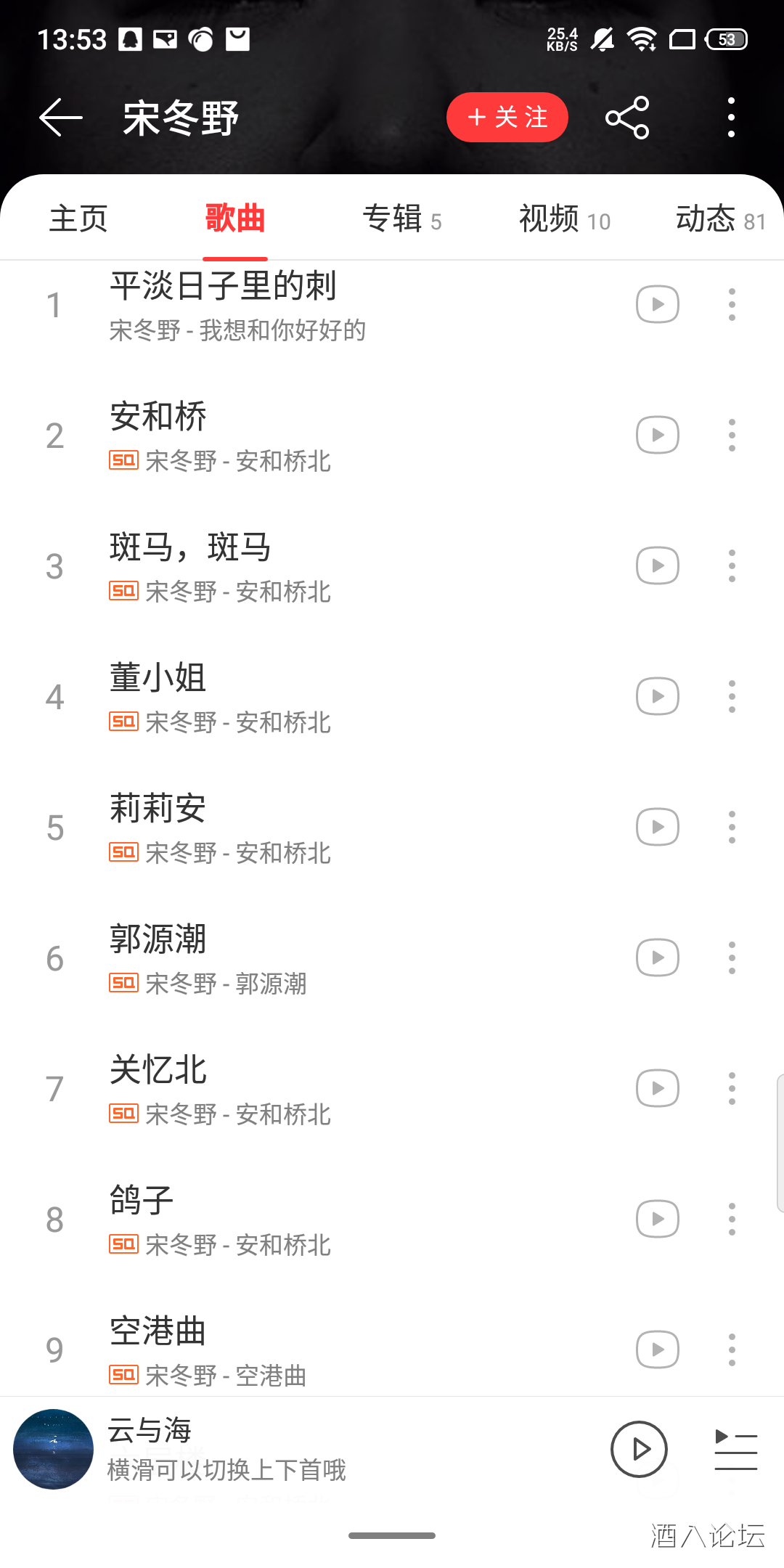Play the song 平淡日子里的刺

[290, 305]
